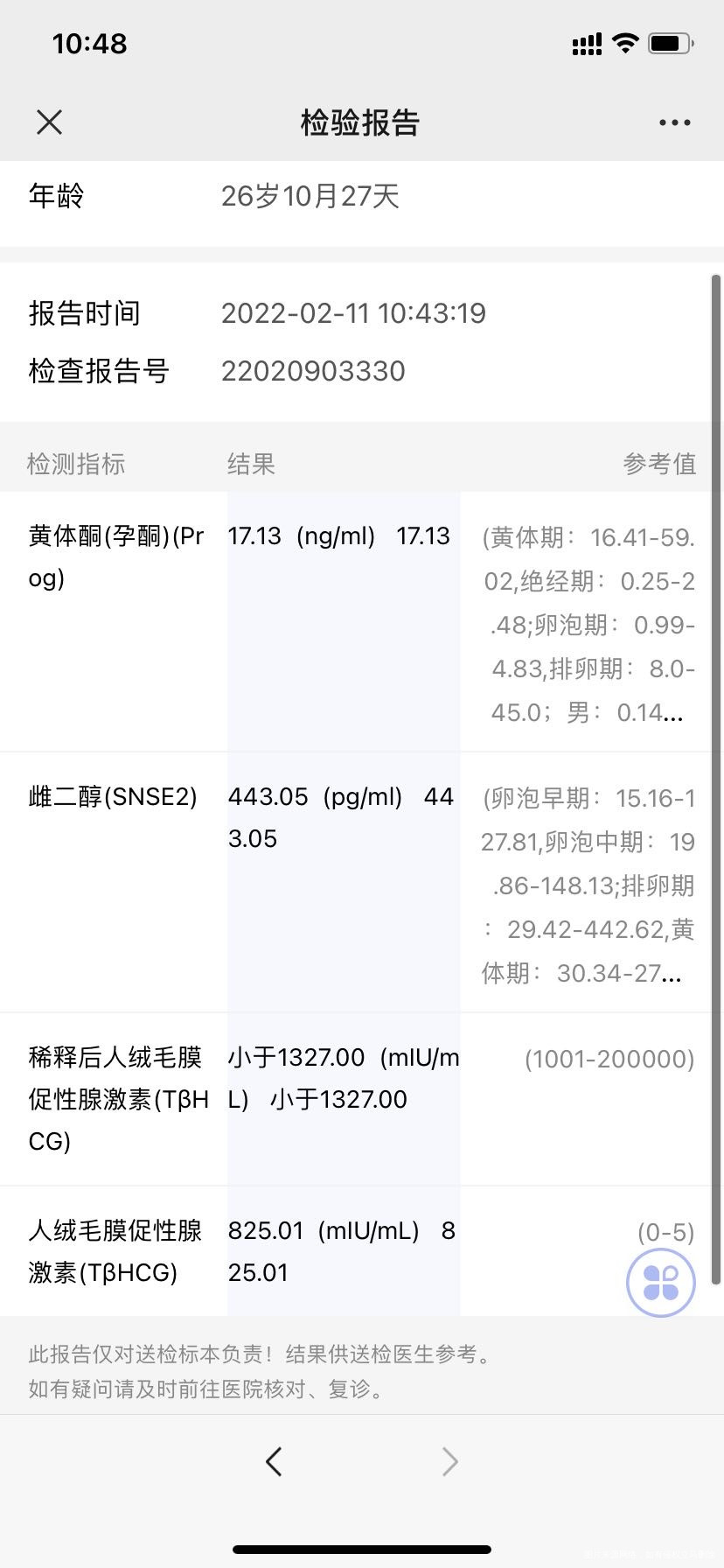
Task: Tap the 报告时间 timestamp value
Action: 353,312
